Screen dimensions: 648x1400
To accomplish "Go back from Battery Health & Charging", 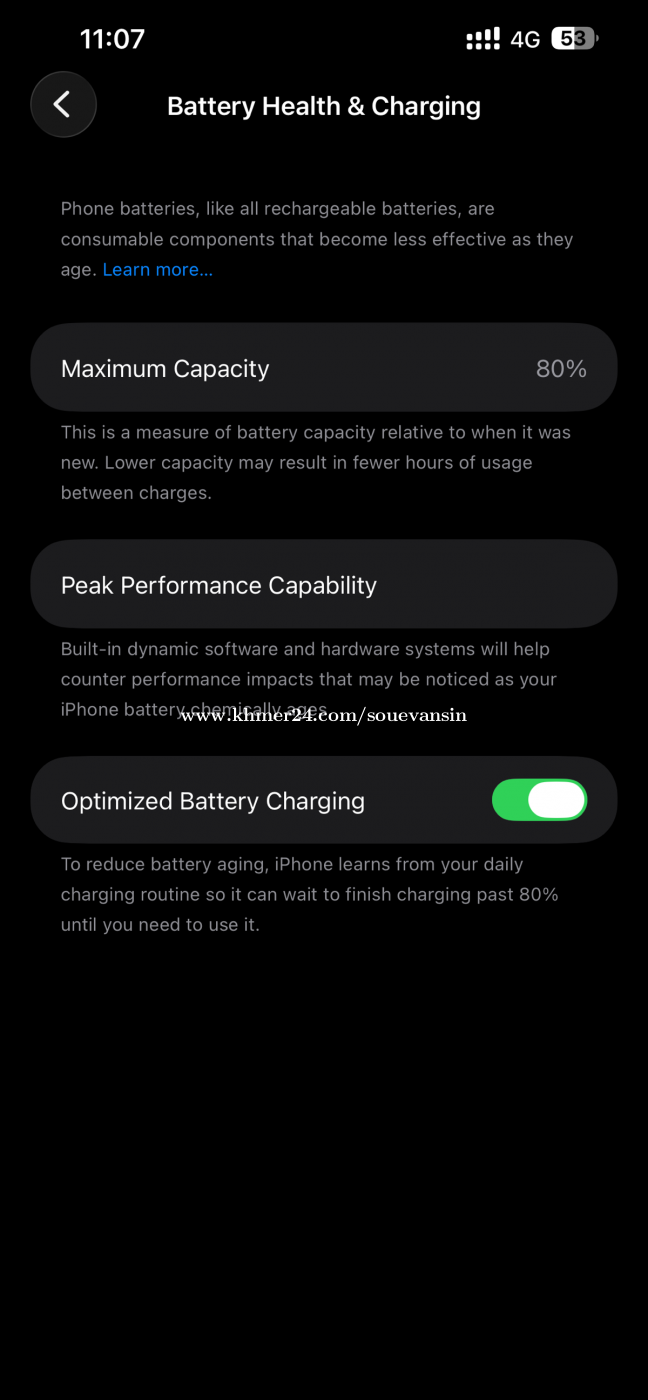I will [63, 104].
